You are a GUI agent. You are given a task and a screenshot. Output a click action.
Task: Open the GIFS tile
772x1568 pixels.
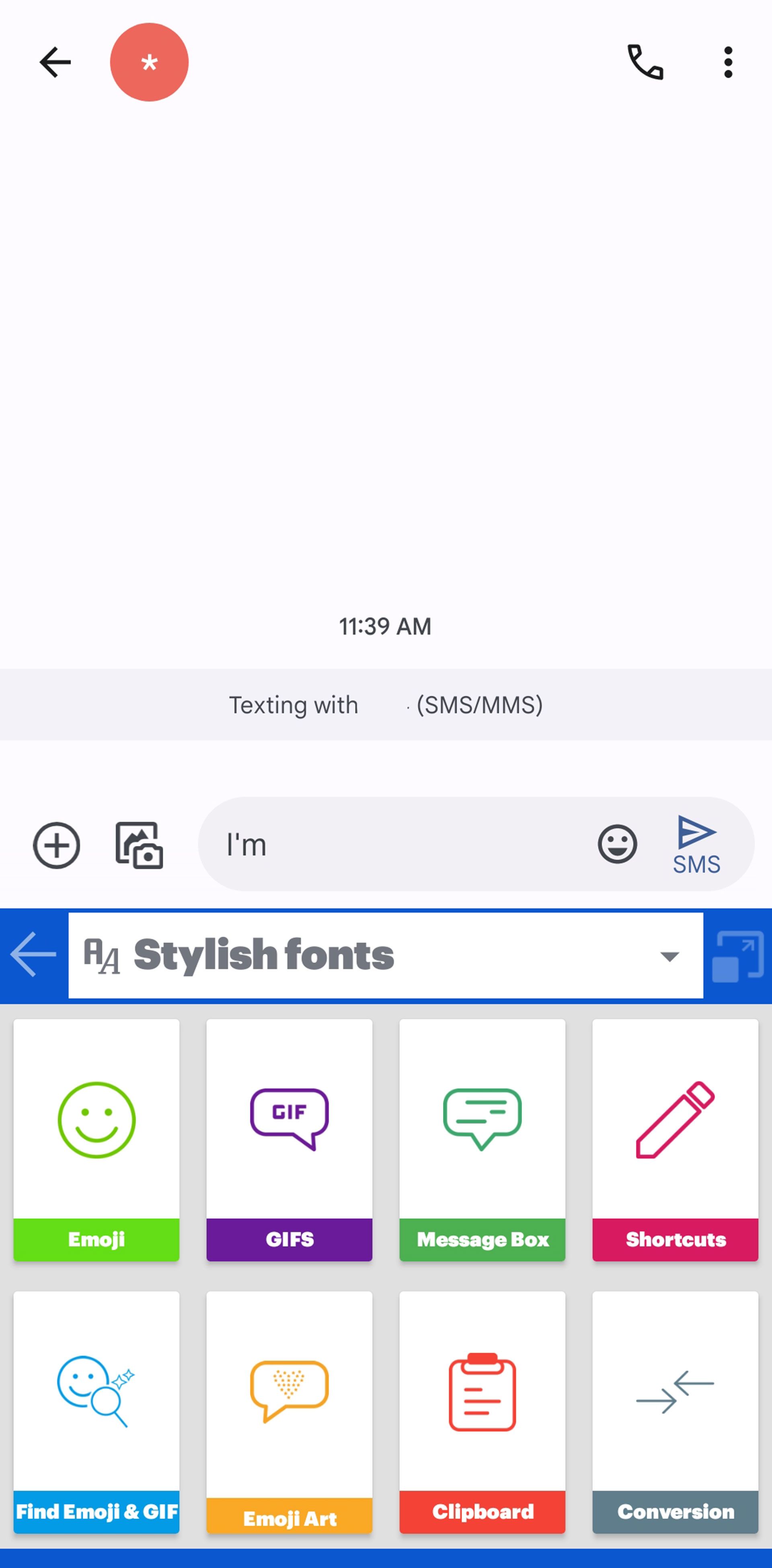(x=289, y=1139)
